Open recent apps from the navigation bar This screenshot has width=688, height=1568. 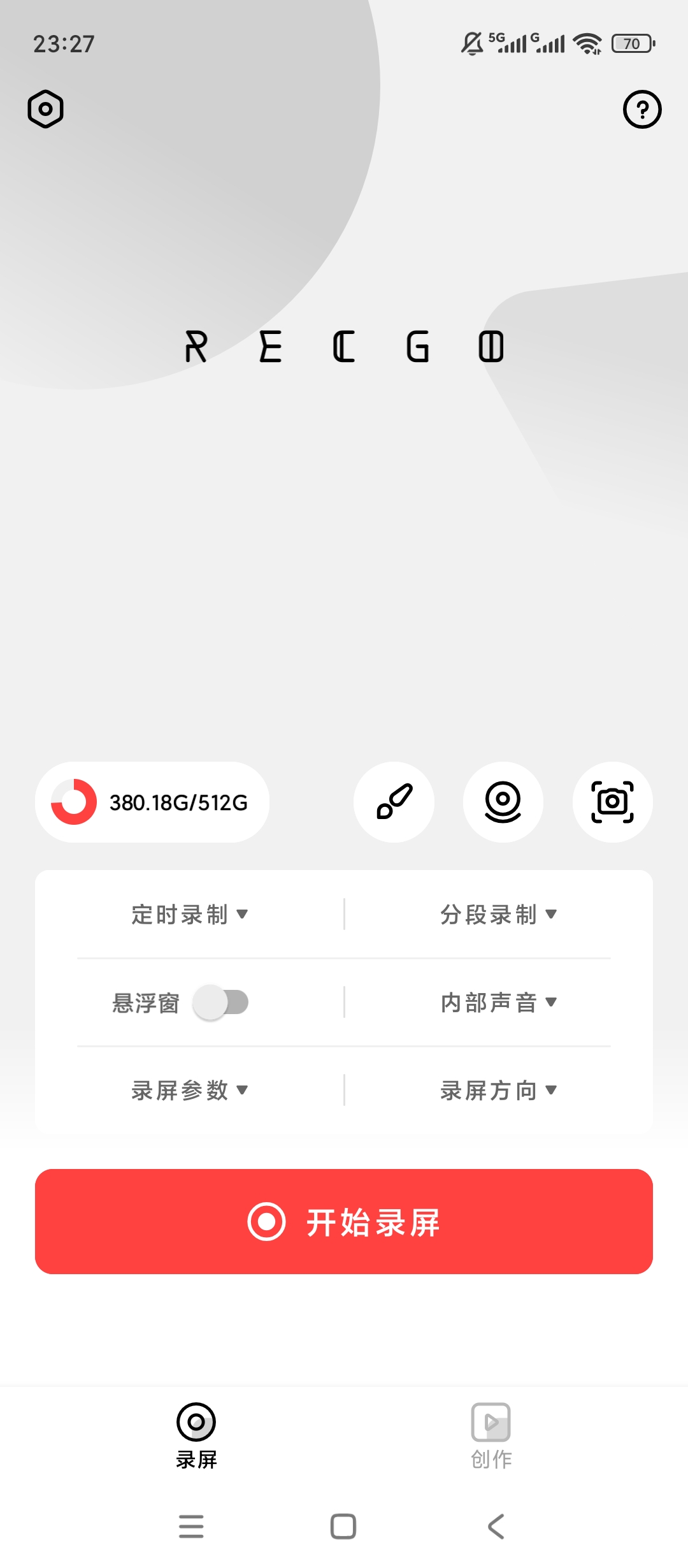[191, 1527]
